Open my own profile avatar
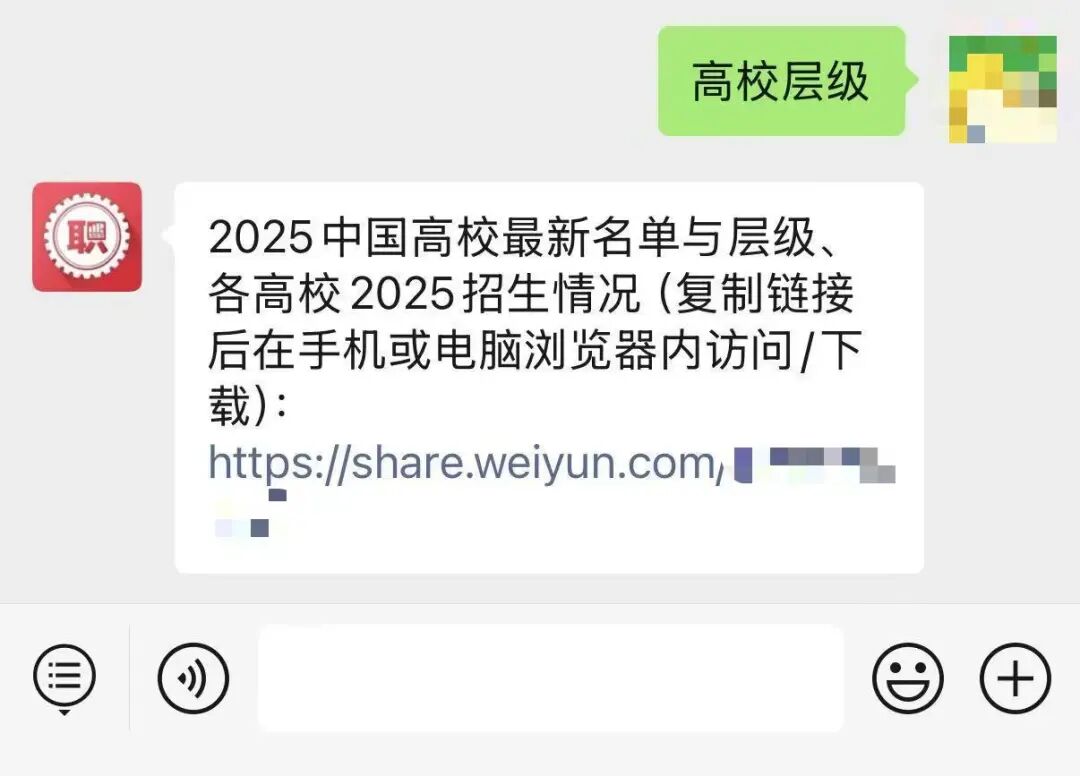Viewport: 1080px width, 776px height. pos(1002,89)
